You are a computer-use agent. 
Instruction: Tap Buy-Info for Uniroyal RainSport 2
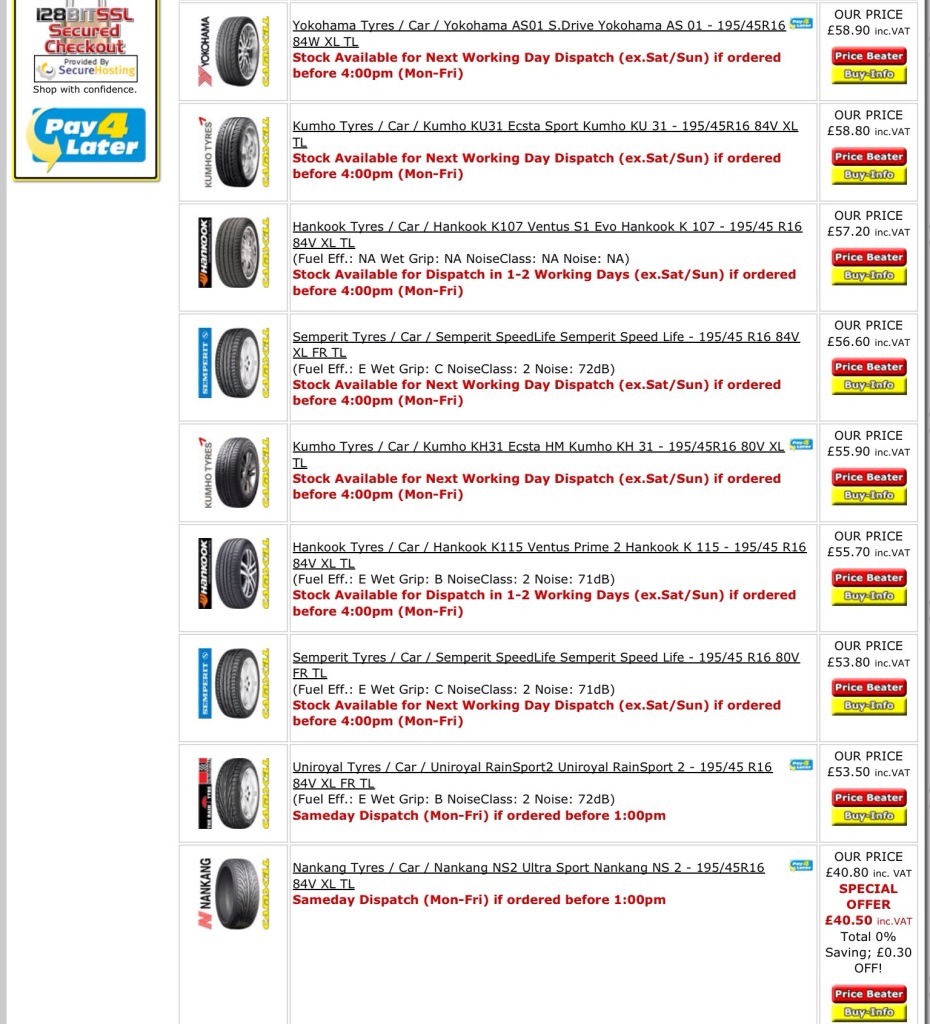click(869, 816)
